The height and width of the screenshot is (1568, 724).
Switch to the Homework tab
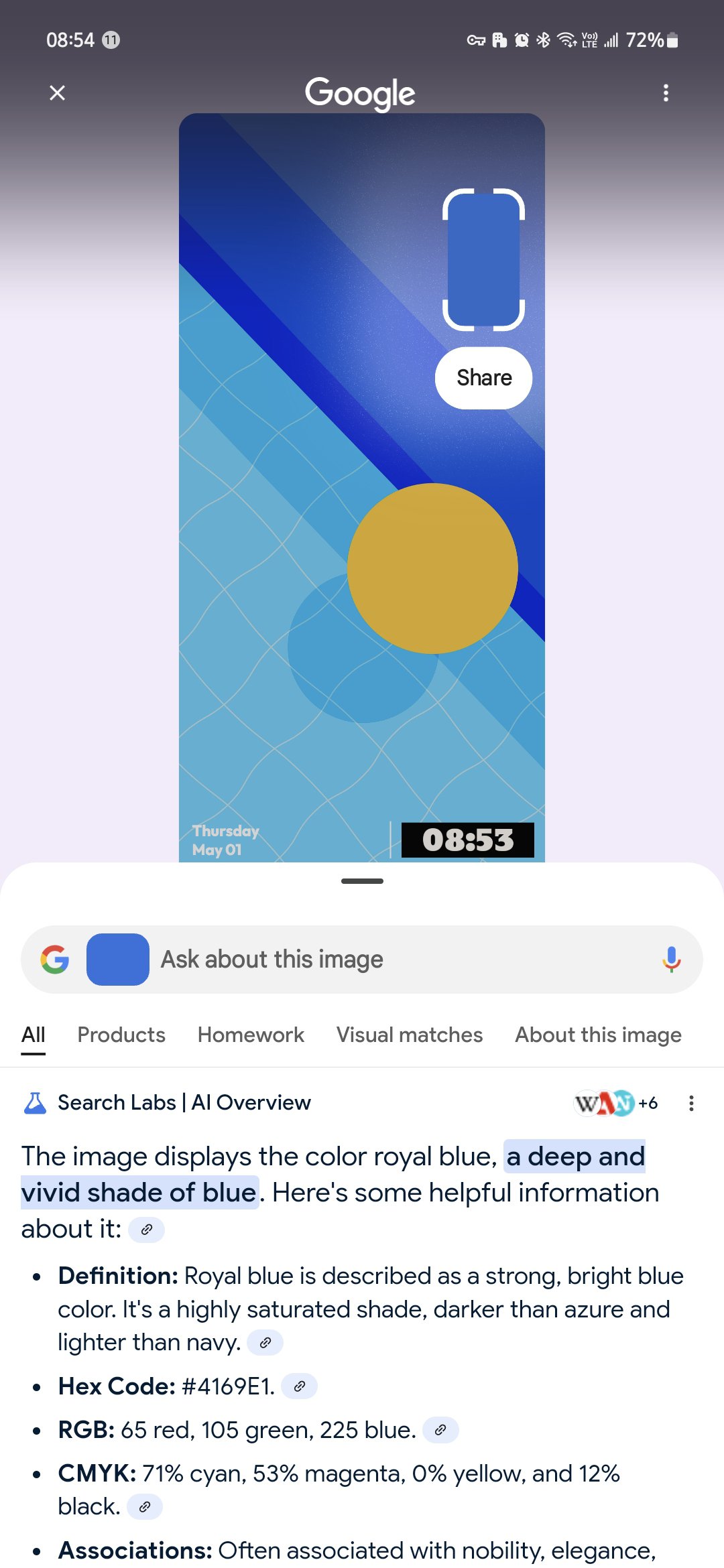coord(251,1035)
